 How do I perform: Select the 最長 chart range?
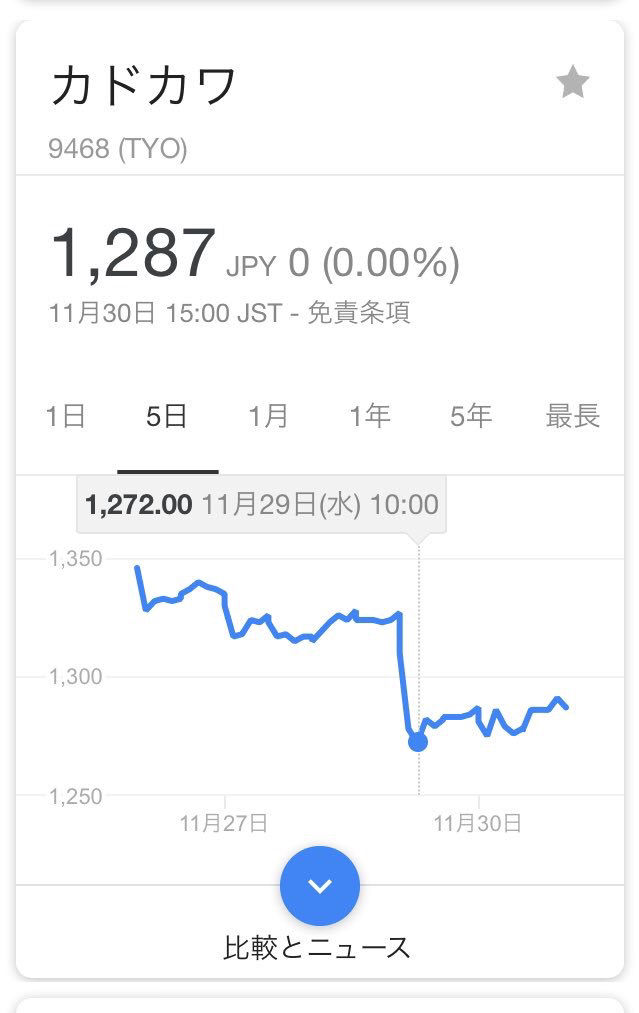pyautogui.click(x=572, y=416)
